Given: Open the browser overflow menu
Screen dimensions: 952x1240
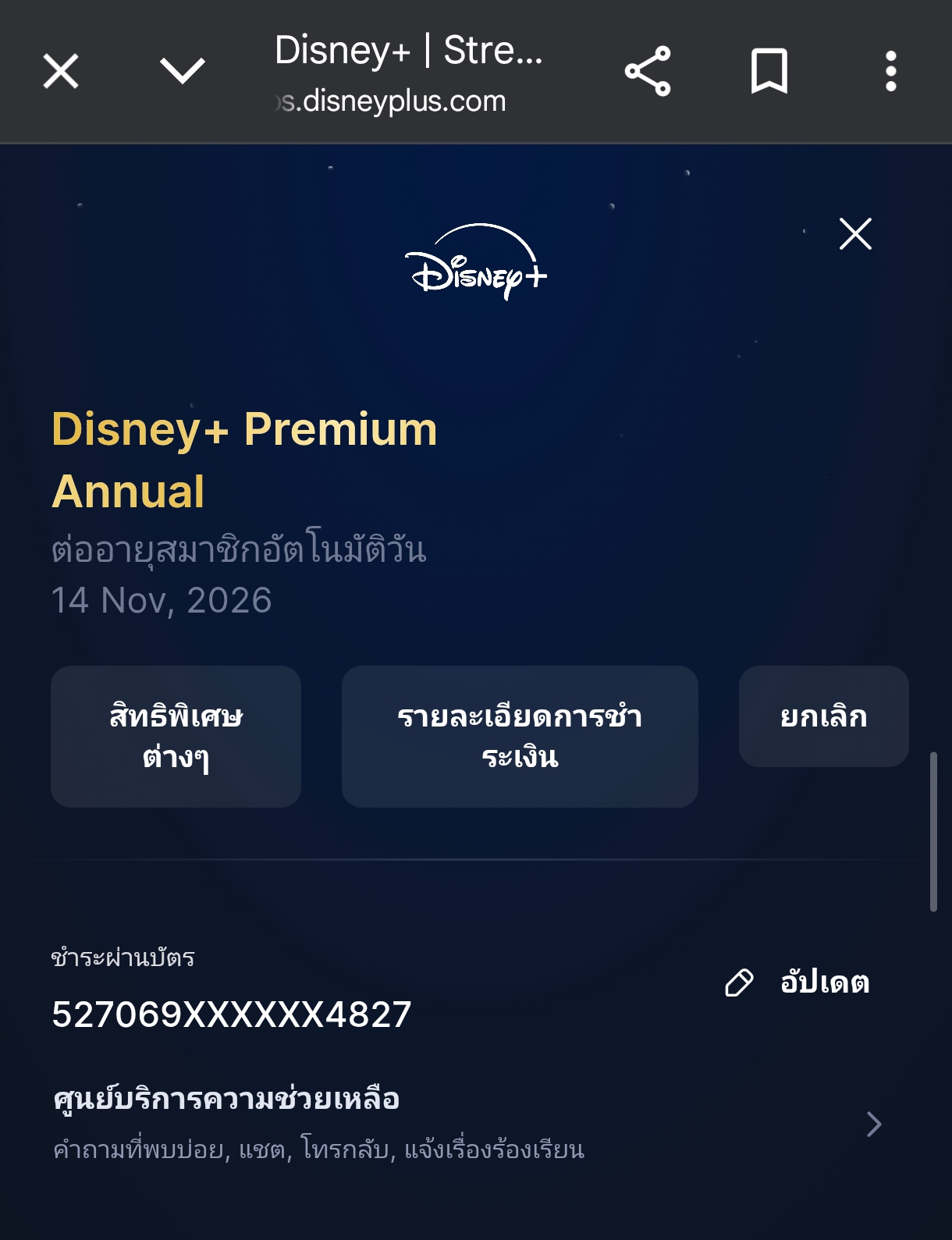Looking at the screenshot, I should pyautogui.click(x=890, y=72).
